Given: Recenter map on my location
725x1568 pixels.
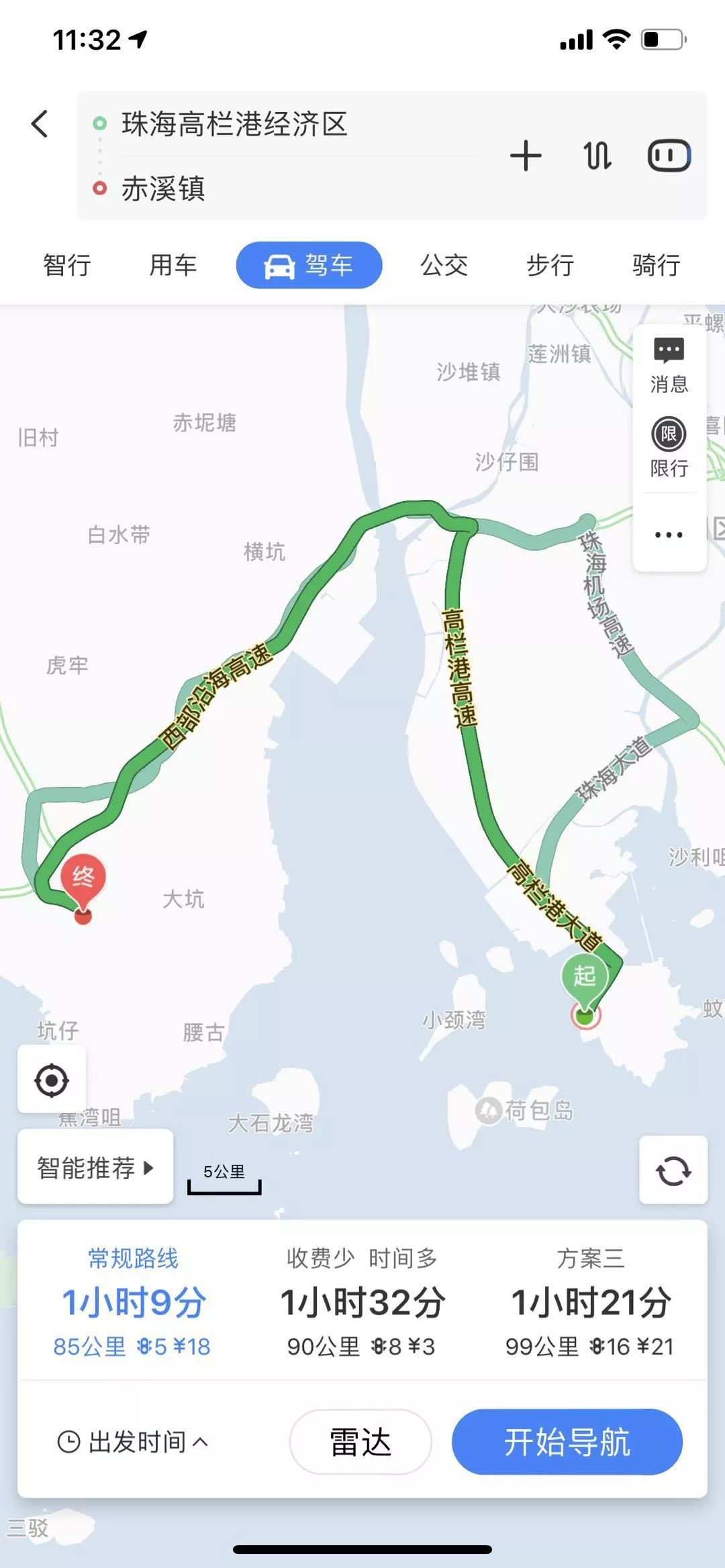Looking at the screenshot, I should [x=52, y=1080].
